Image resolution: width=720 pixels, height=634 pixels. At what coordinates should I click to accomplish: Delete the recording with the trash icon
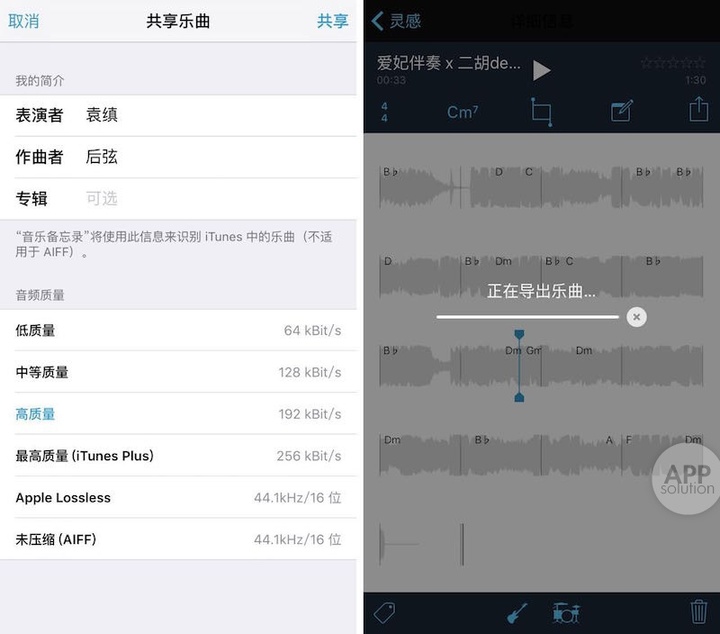(698, 611)
